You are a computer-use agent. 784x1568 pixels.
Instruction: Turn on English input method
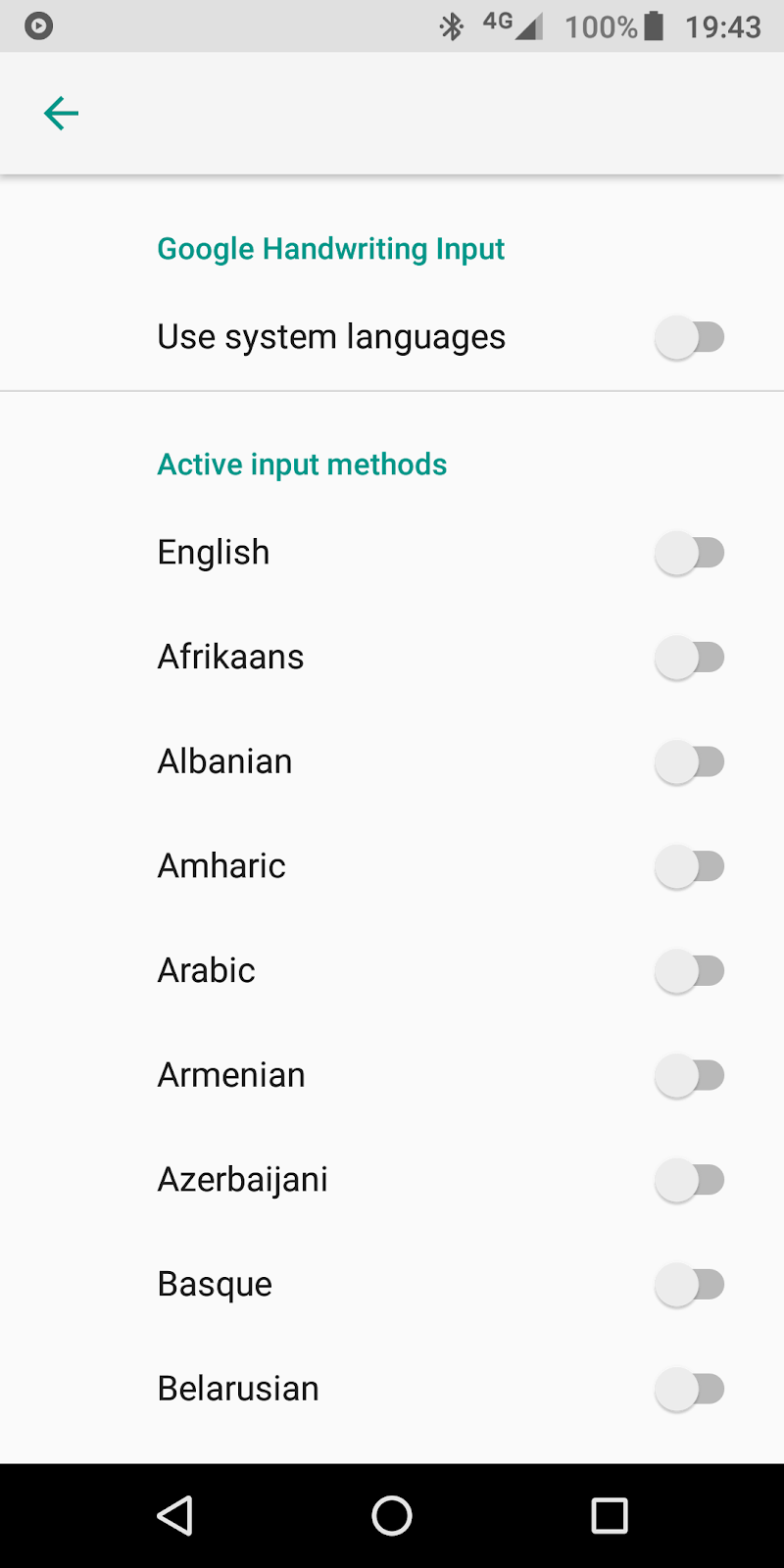(690, 553)
